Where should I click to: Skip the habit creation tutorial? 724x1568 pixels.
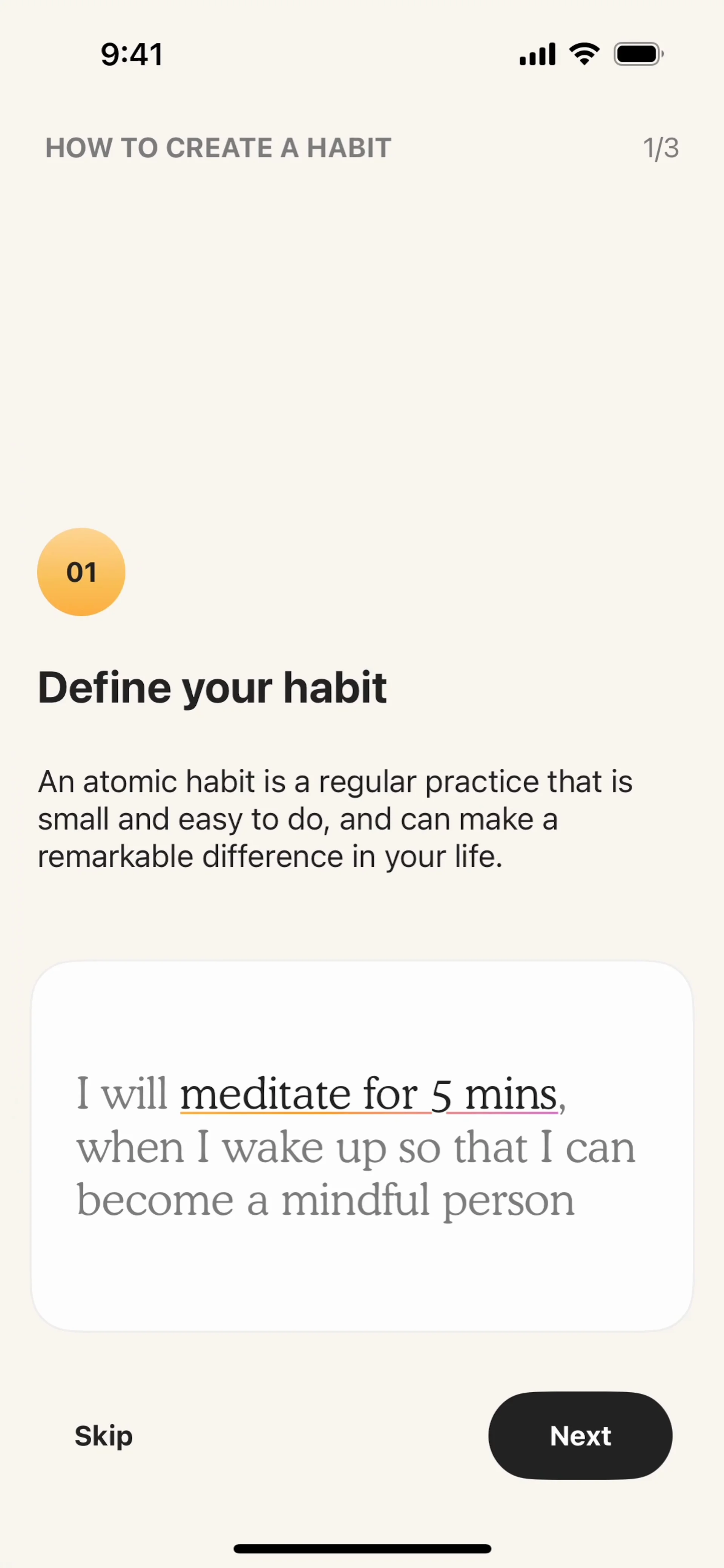[104, 1436]
